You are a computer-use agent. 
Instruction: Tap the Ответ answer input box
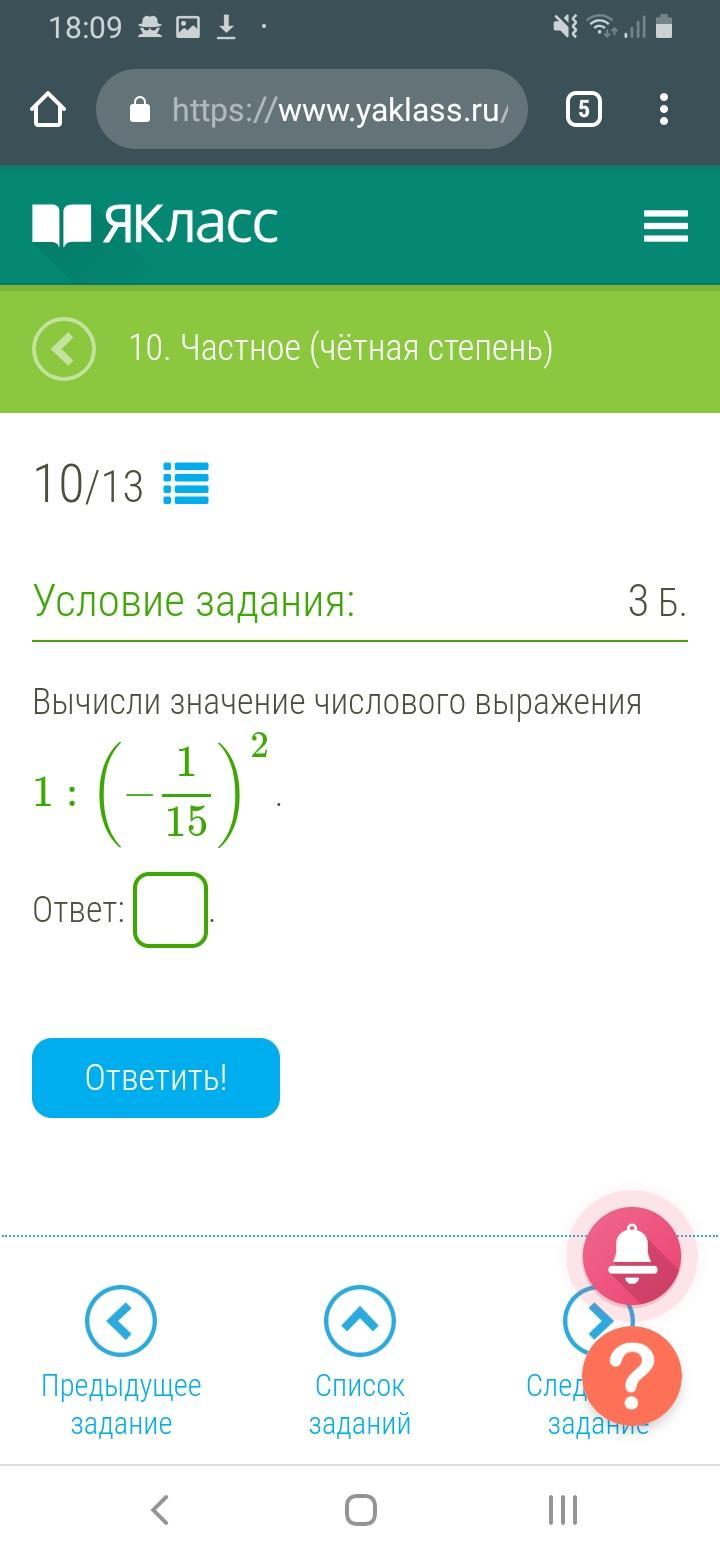[170, 910]
